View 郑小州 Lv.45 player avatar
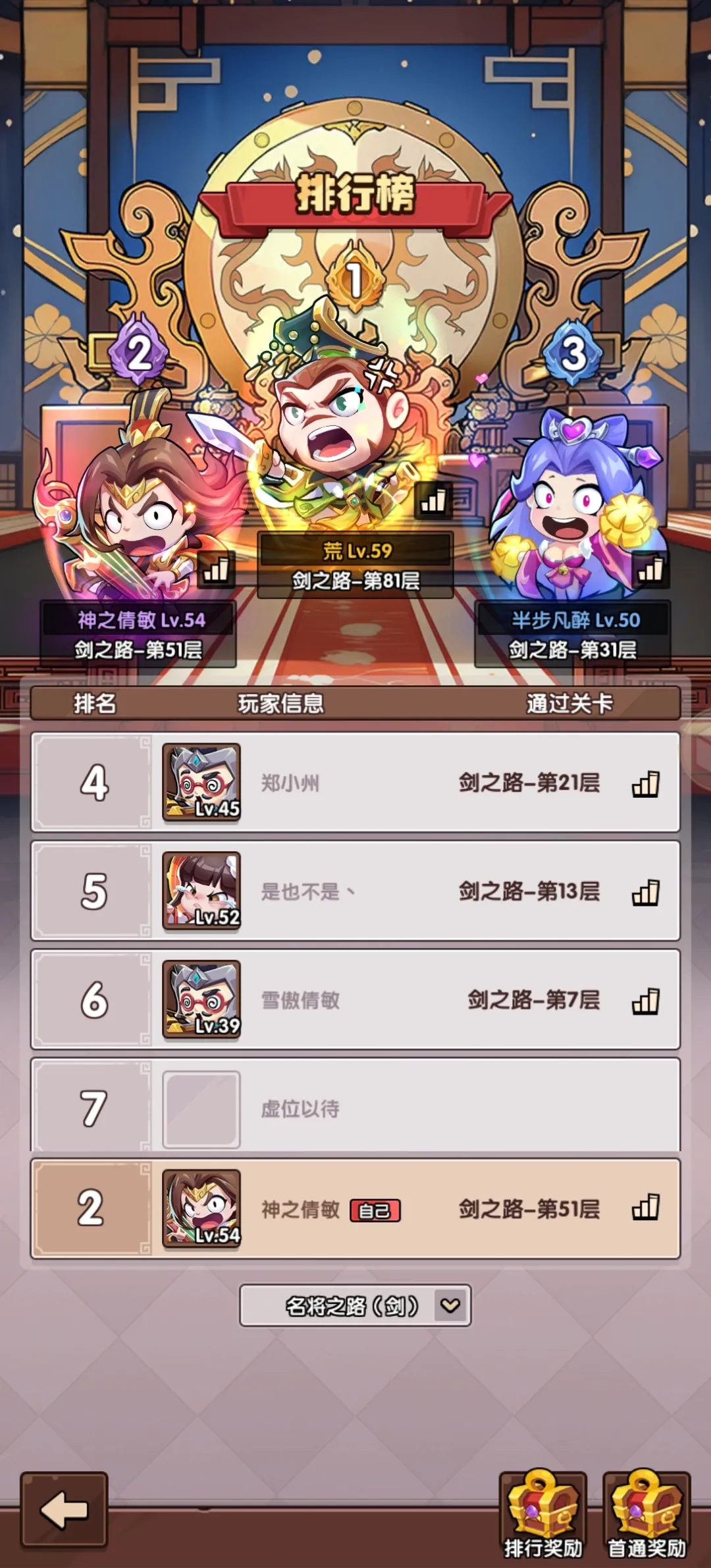The image size is (711, 1568). (201, 782)
